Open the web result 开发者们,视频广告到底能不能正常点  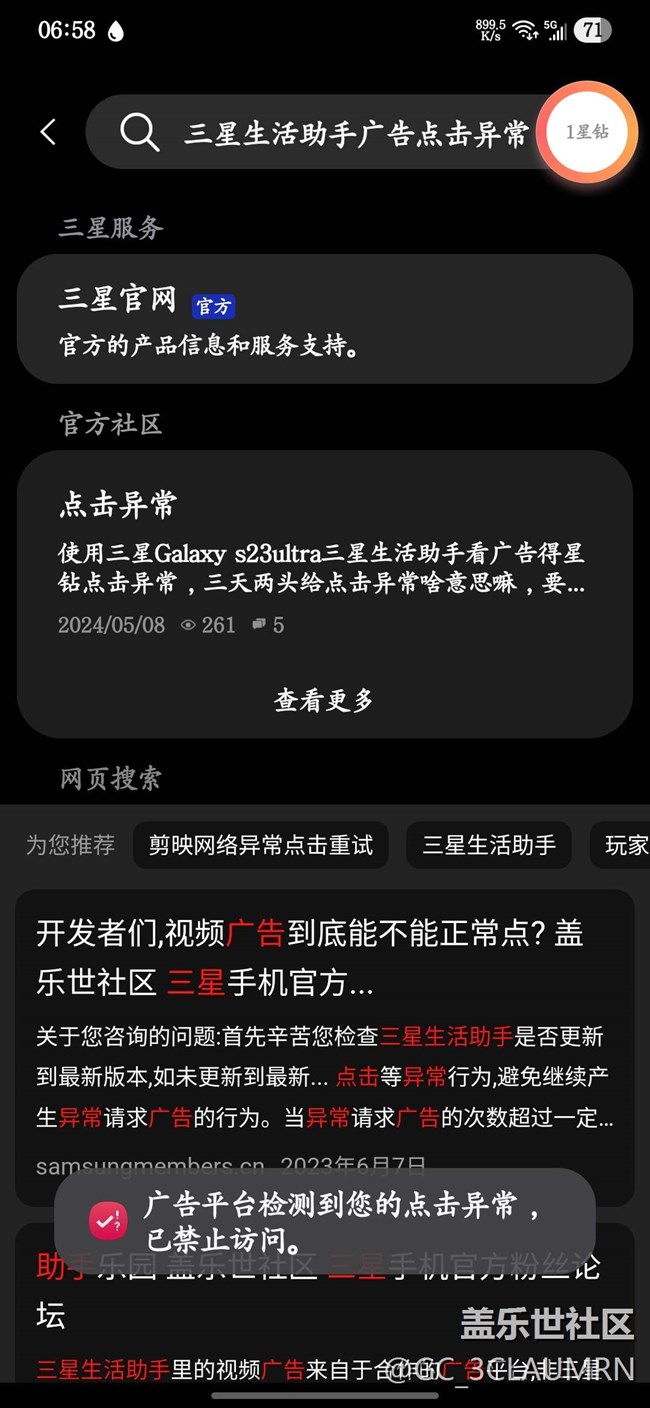[325, 1047]
